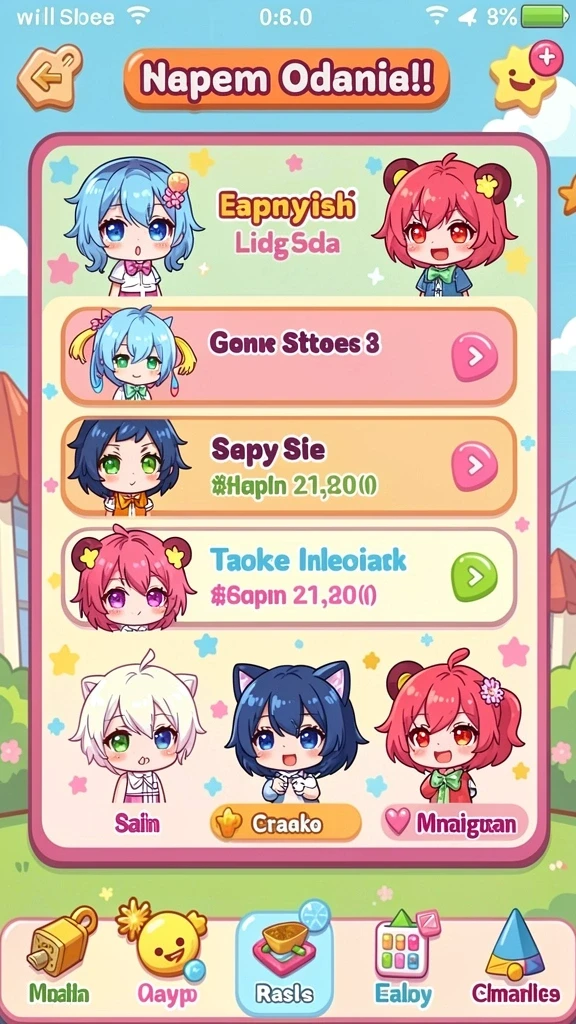The image size is (576, 1024).
Task: Open the Cimarlics tab
Action: 516,959
